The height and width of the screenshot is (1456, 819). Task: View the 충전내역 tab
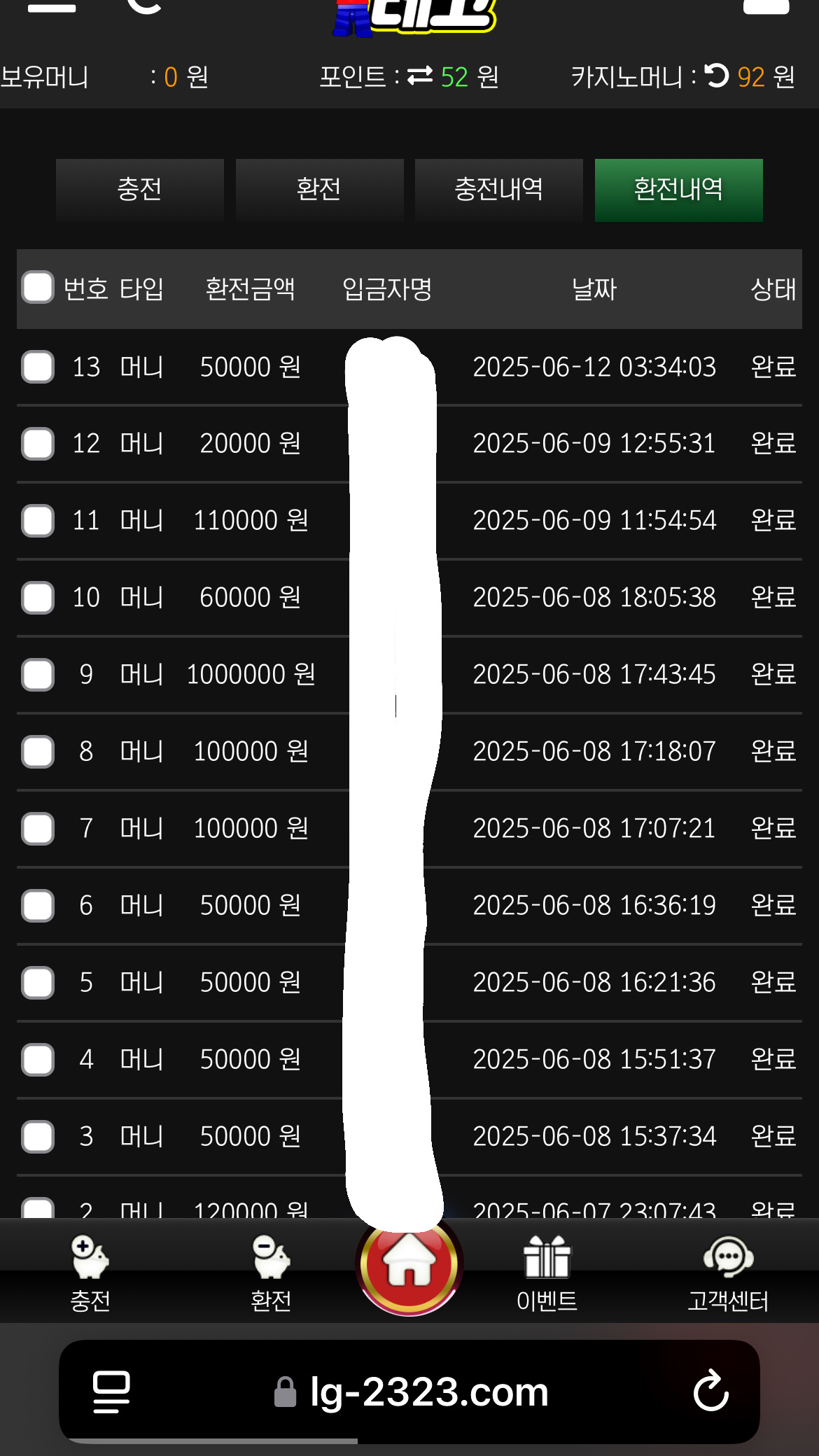[498, 190]
